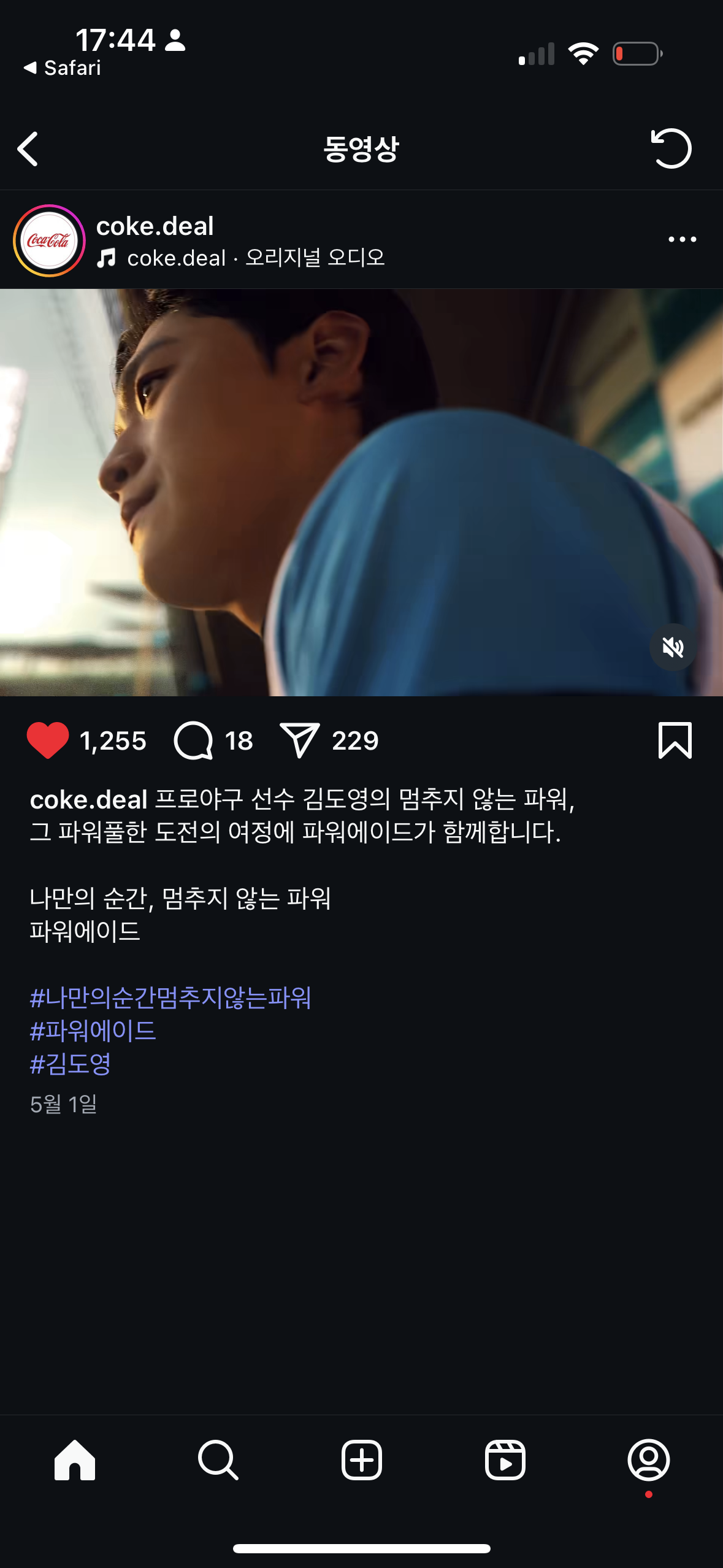Open the post's three-dot options menu
Image resolution: width=723 pixels, height=1568 pixels.
(682, 239)
